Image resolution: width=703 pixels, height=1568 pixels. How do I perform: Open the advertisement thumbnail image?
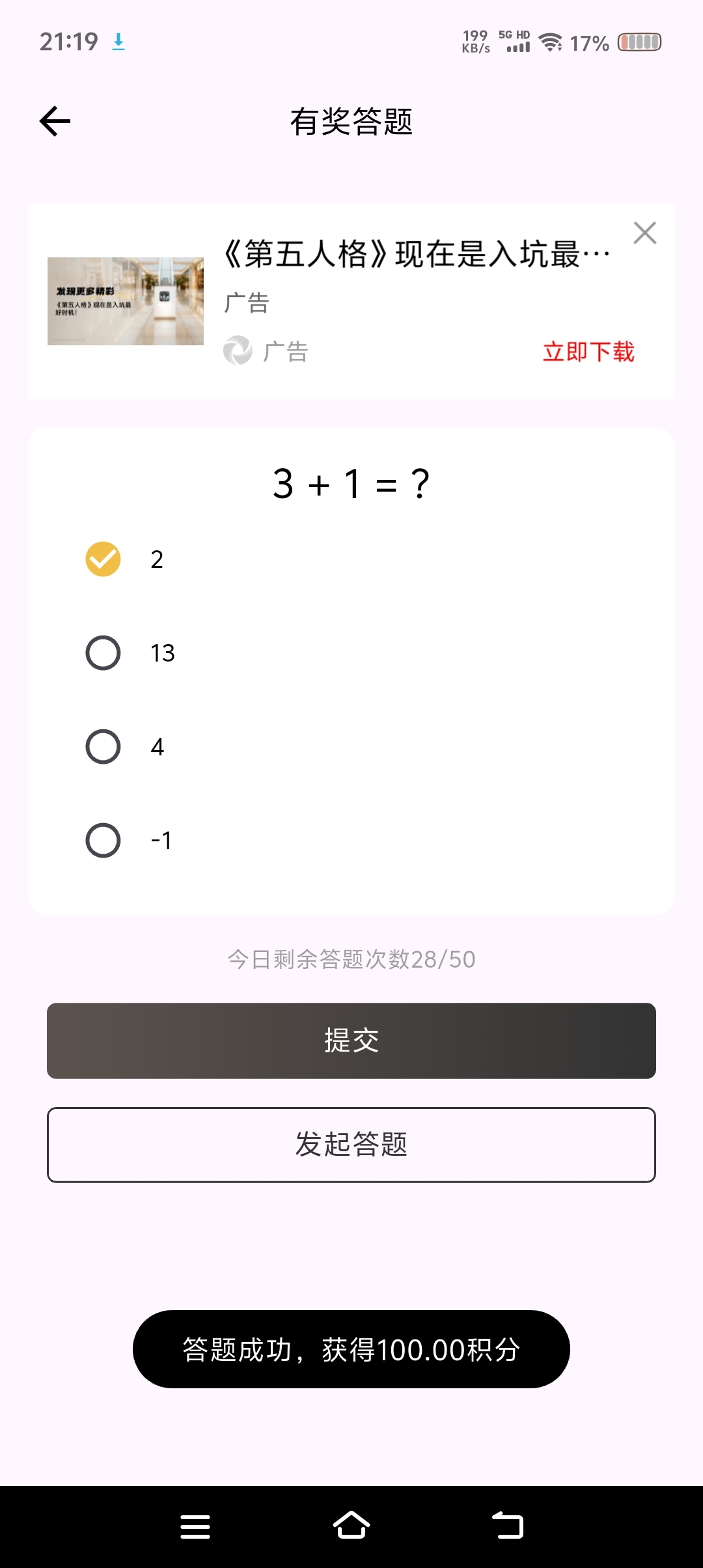coord(125,300)
